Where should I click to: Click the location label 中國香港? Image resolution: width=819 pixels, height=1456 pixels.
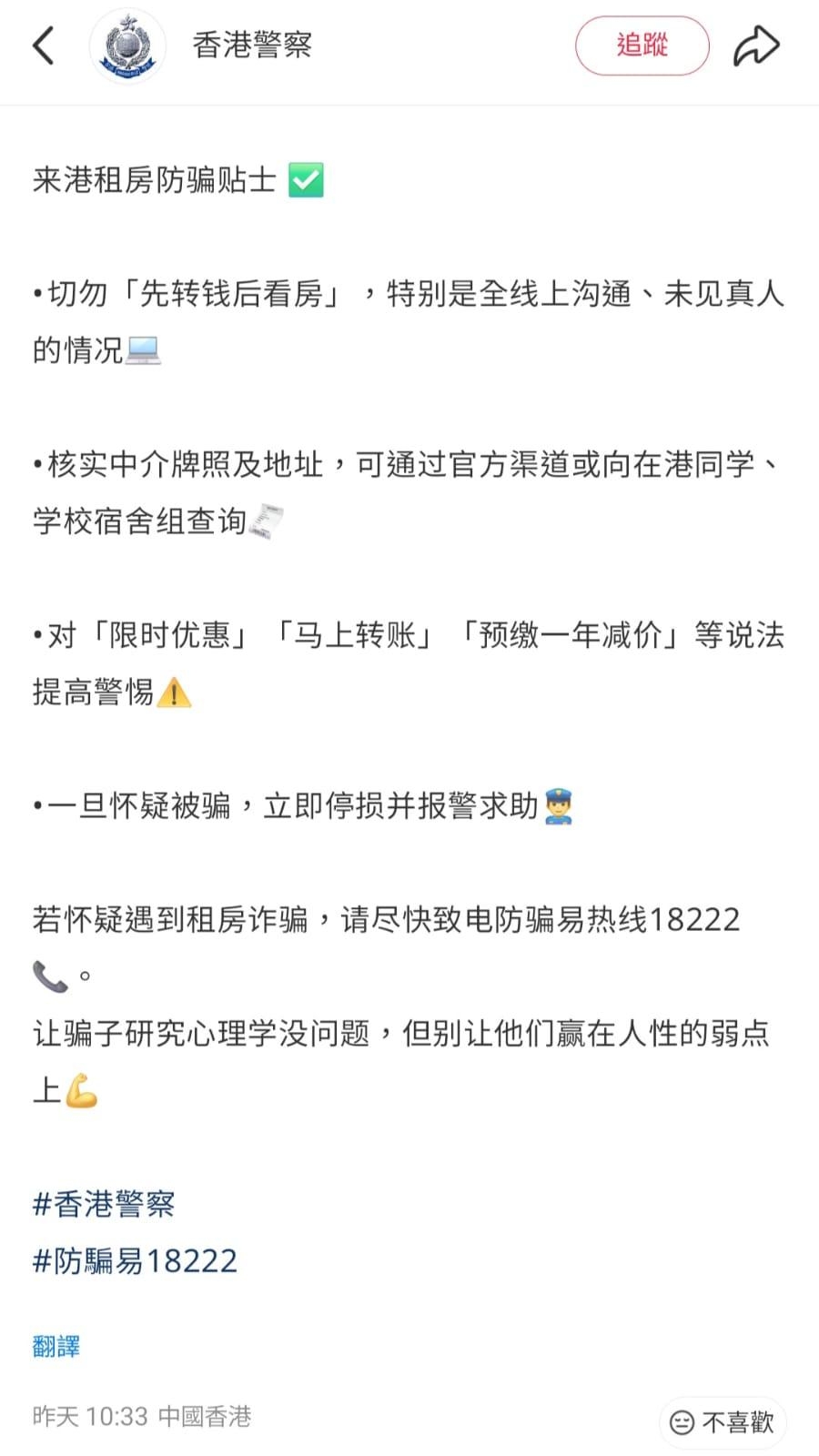pyautogui.click(x=210, y=1417)
